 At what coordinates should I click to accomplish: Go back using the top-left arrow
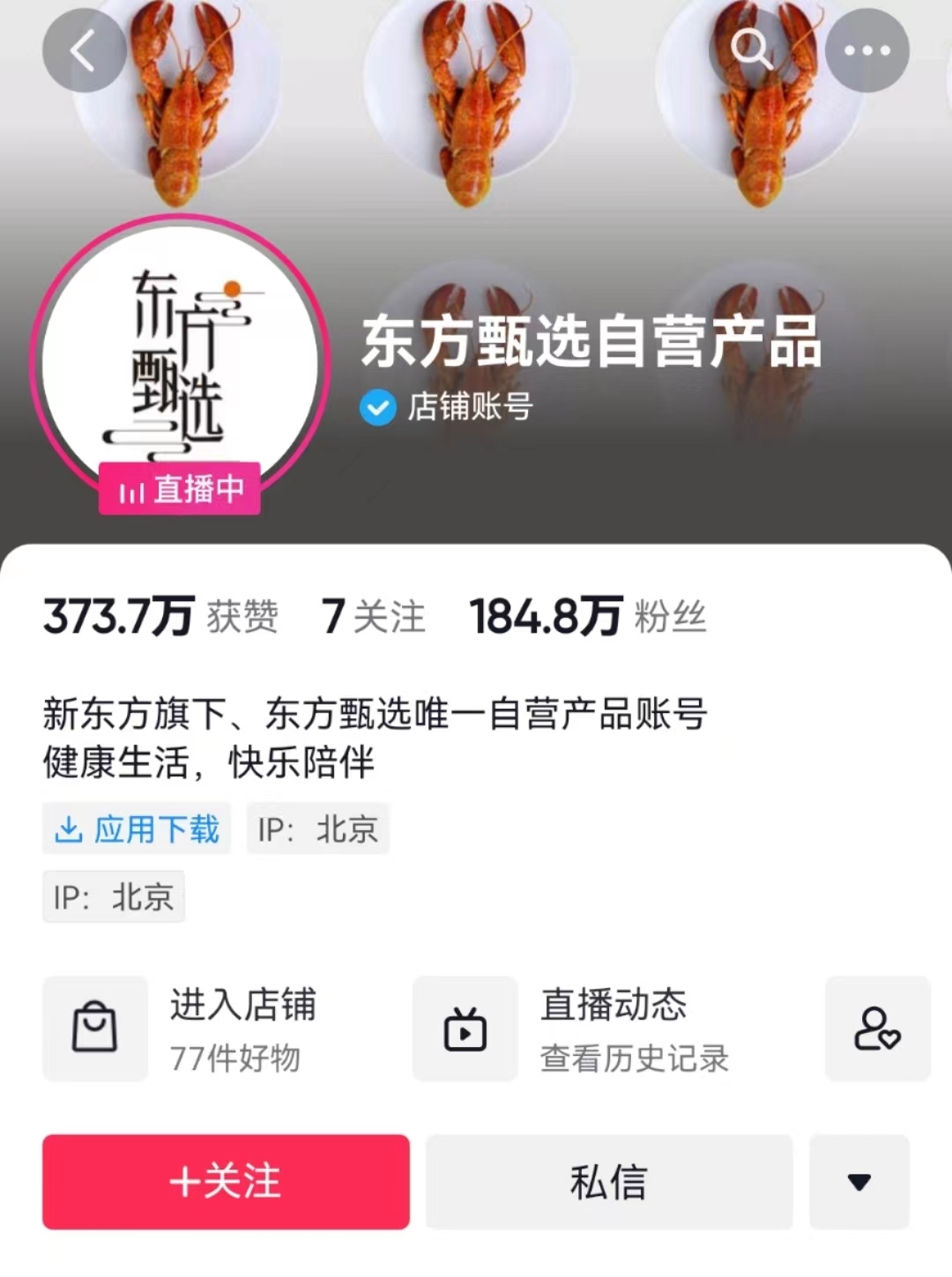pos(84,50)
